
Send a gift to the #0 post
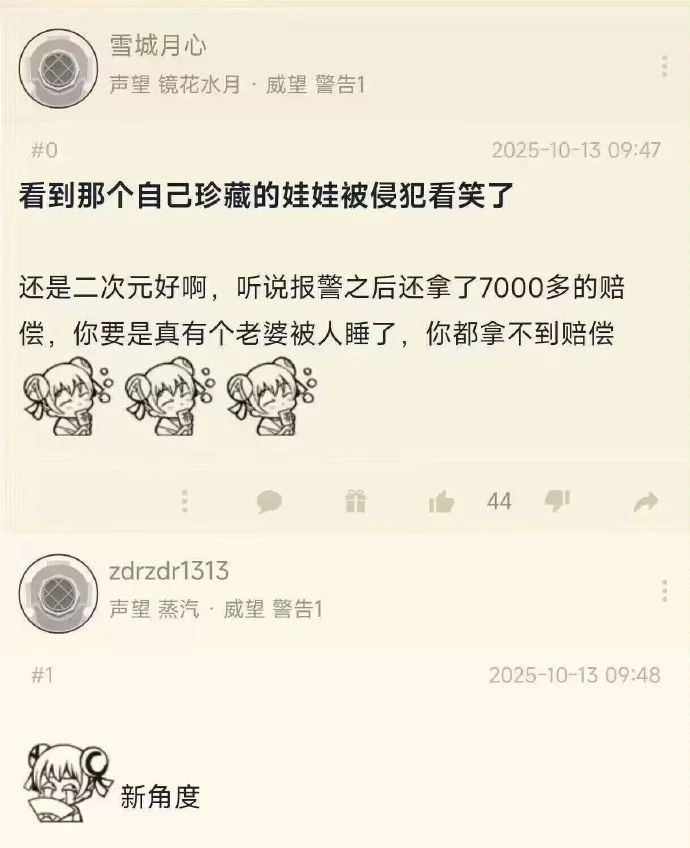[355, 501]
